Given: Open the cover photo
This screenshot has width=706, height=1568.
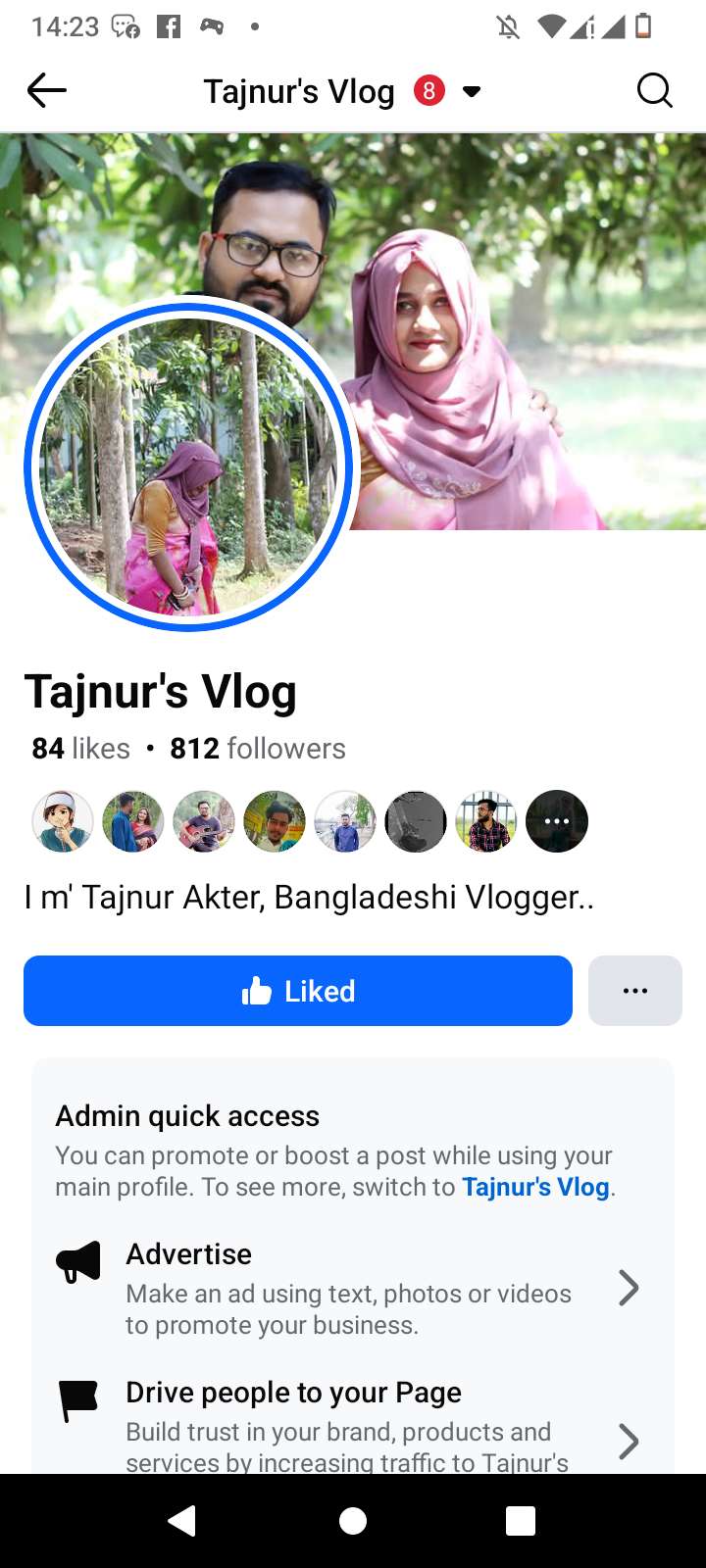Looking at the screenshot, I should 529,294.
